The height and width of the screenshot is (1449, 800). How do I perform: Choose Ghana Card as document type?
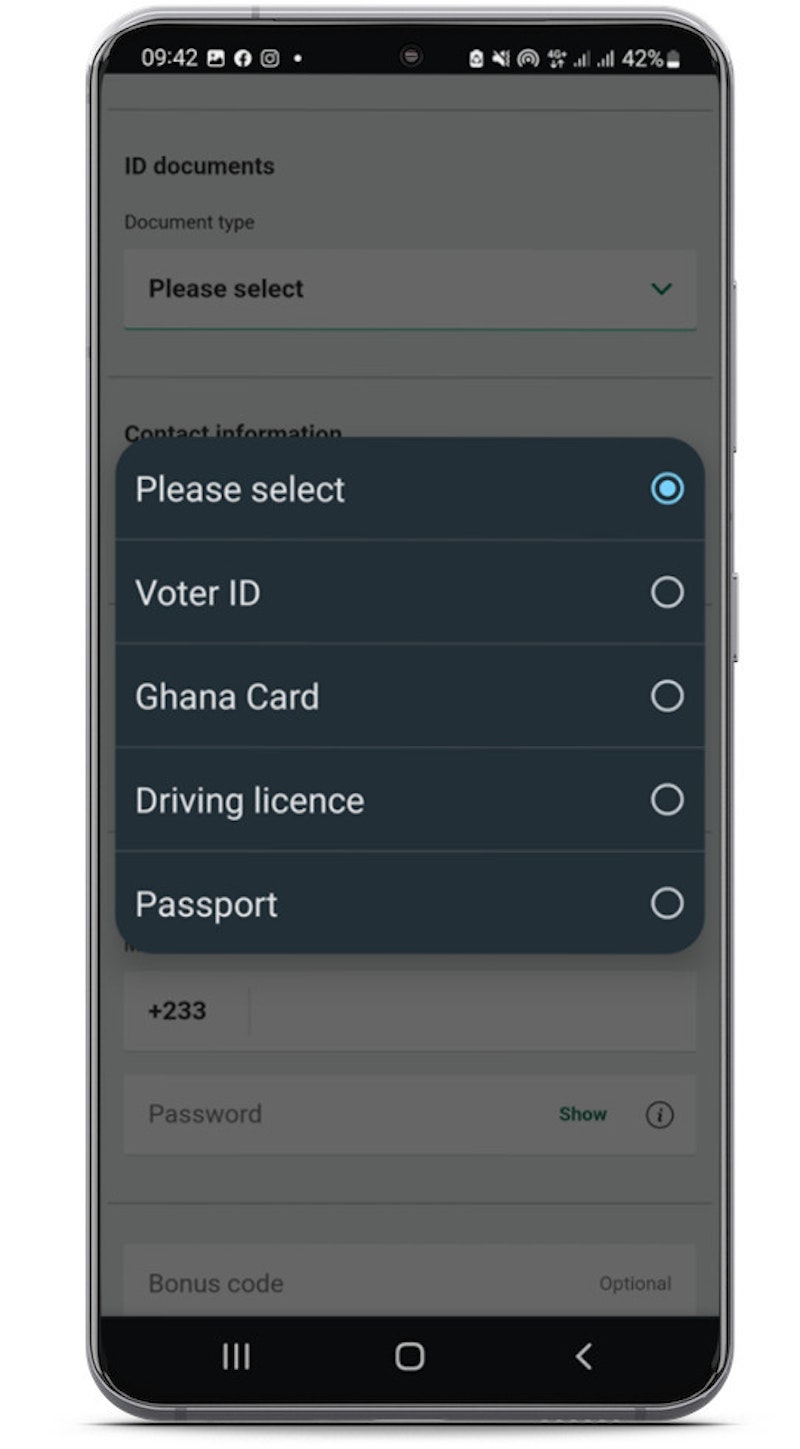click(409, 697)
